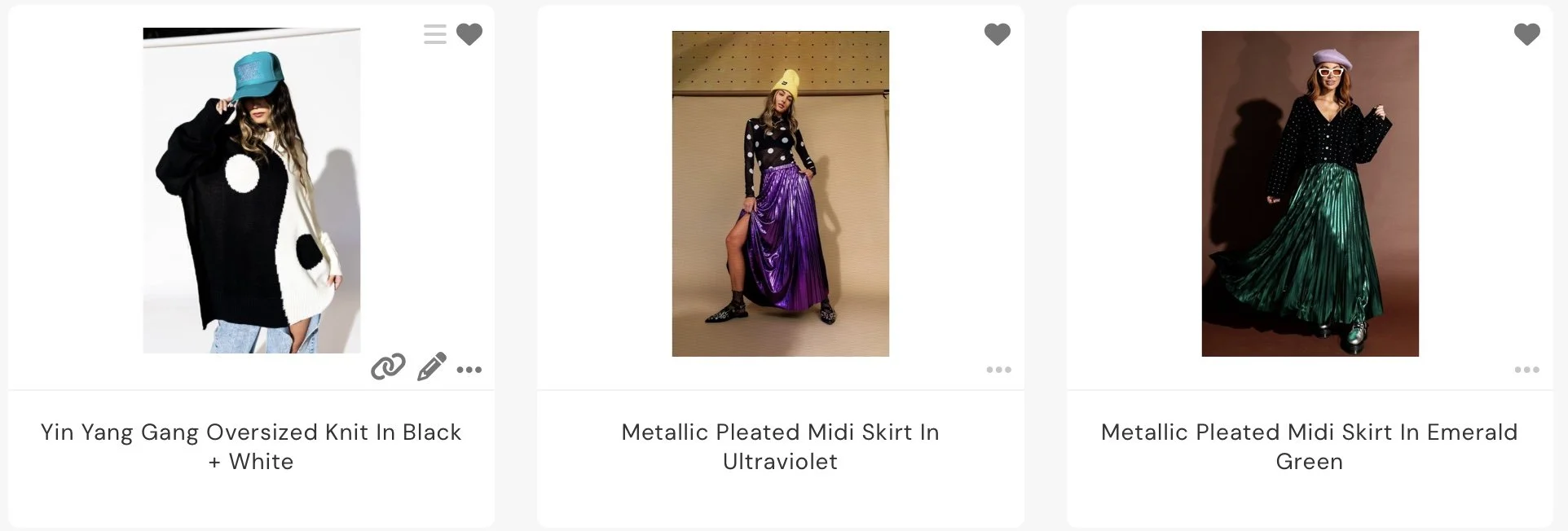Show more options for Yin Yang Gang Knit
This screenshot has width=1568, height=531.
(x=469, y=370)
